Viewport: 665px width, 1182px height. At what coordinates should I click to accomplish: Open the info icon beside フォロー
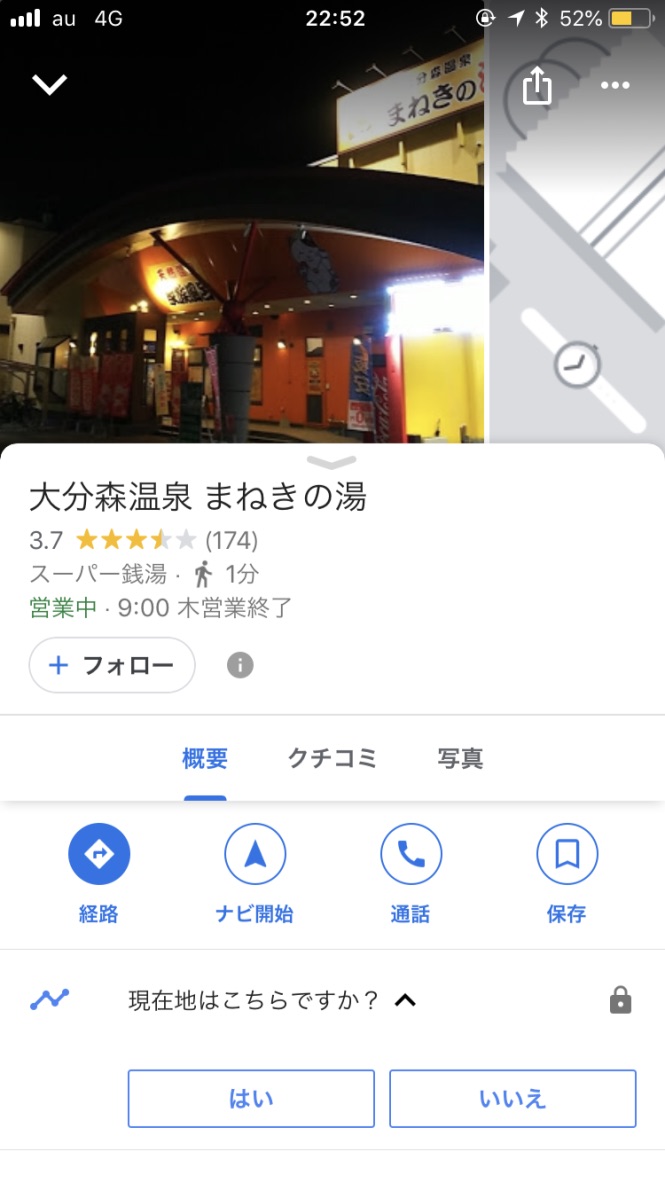pos(240,665)
